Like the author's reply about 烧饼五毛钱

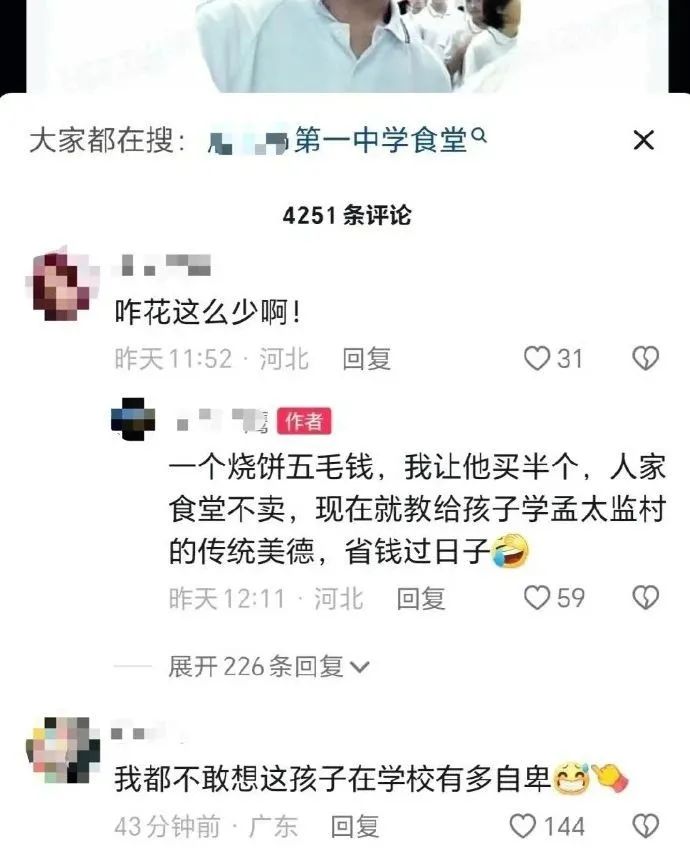pyautogui.click(x=538, y=598)
